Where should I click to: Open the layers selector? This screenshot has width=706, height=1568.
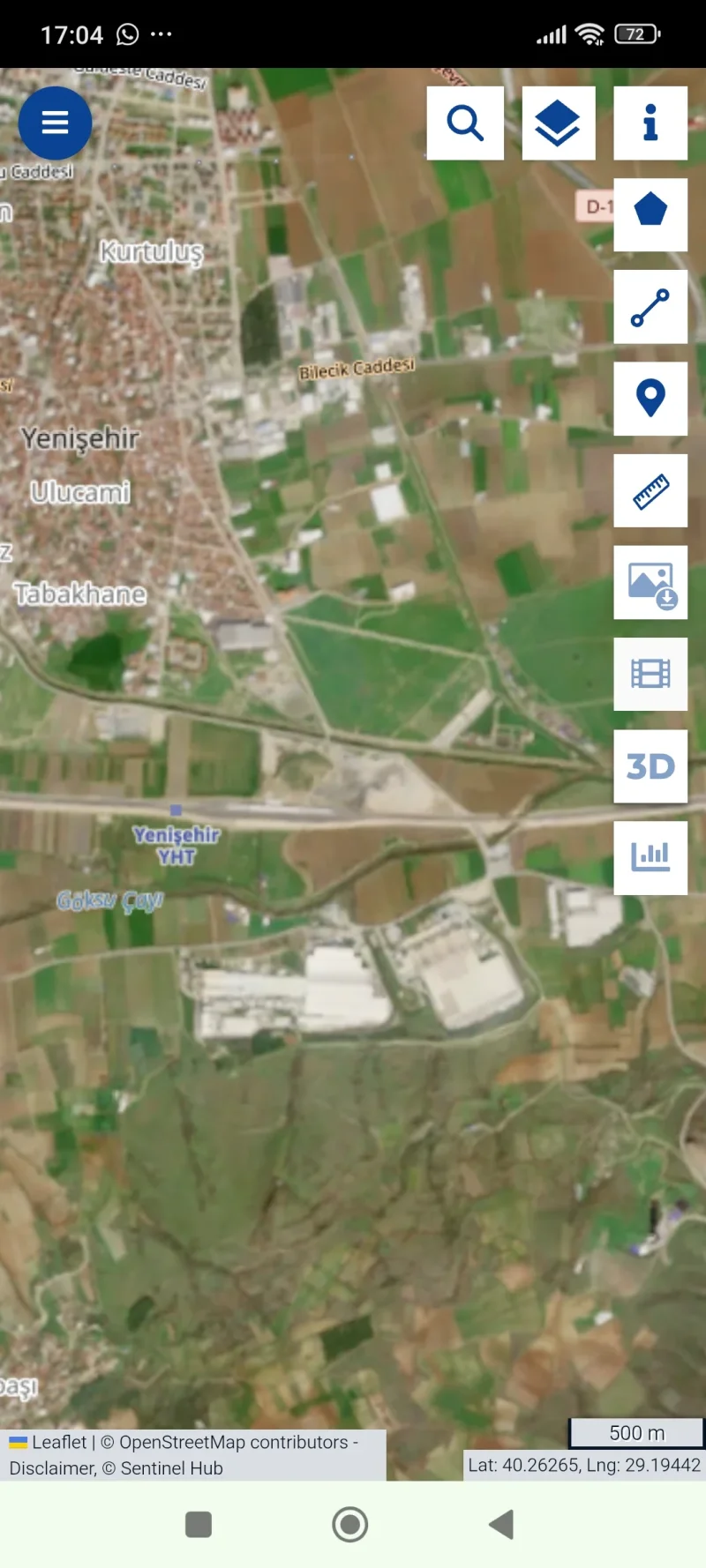559,123
